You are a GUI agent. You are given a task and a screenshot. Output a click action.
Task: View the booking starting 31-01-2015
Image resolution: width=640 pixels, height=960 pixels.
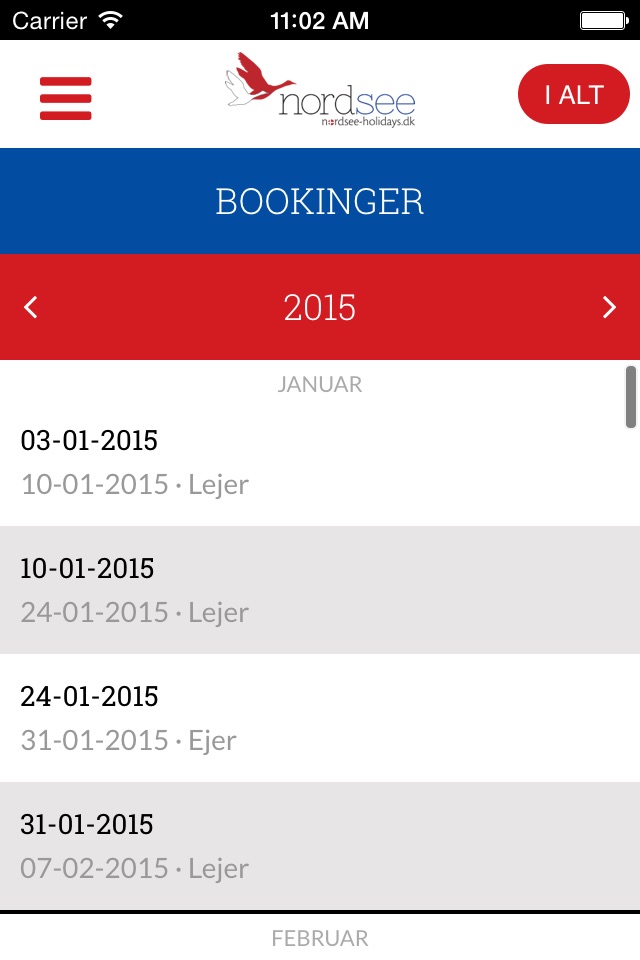[x=320, y=846]
